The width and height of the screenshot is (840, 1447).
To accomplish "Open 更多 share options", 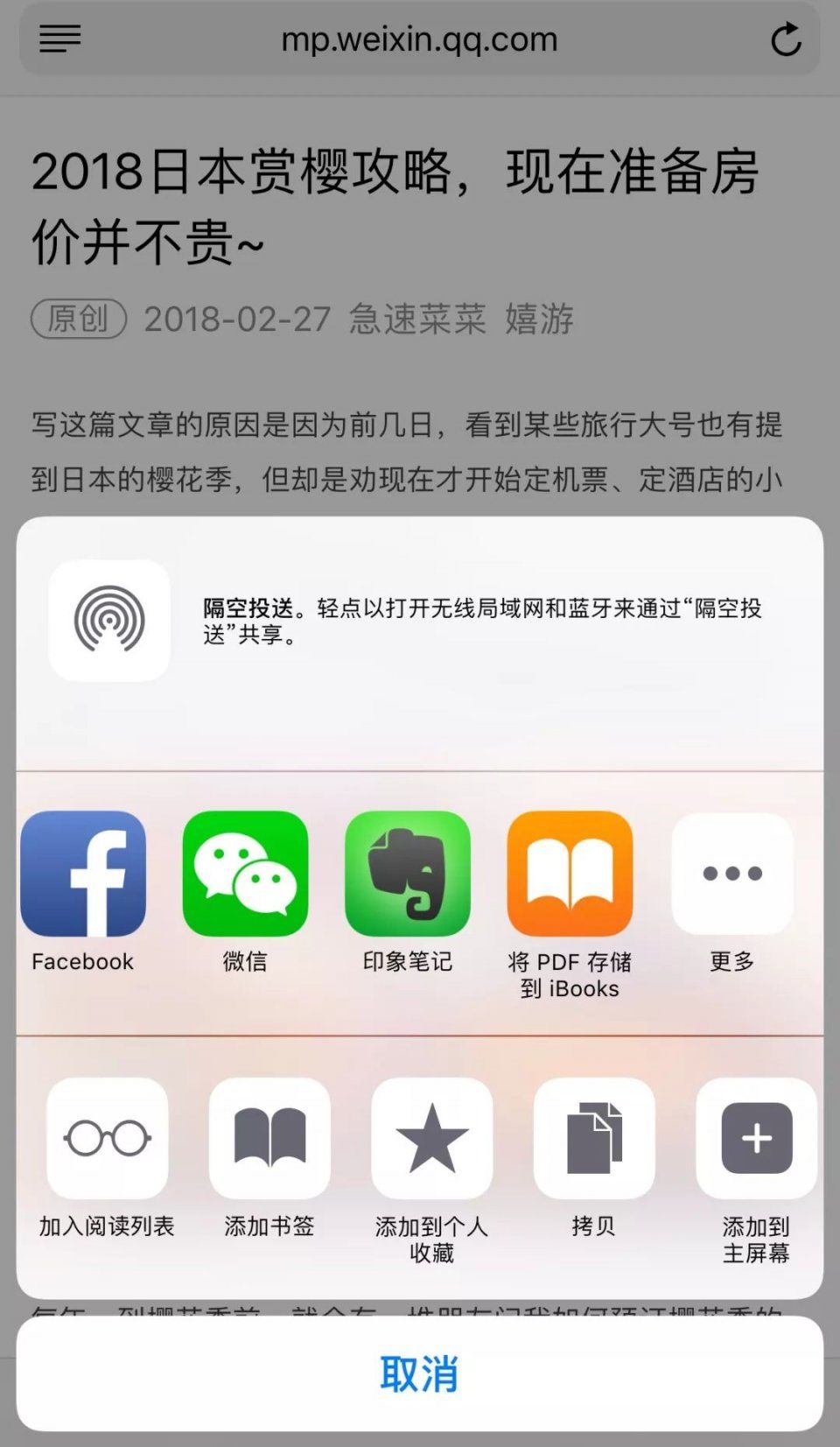I will 732,874.
